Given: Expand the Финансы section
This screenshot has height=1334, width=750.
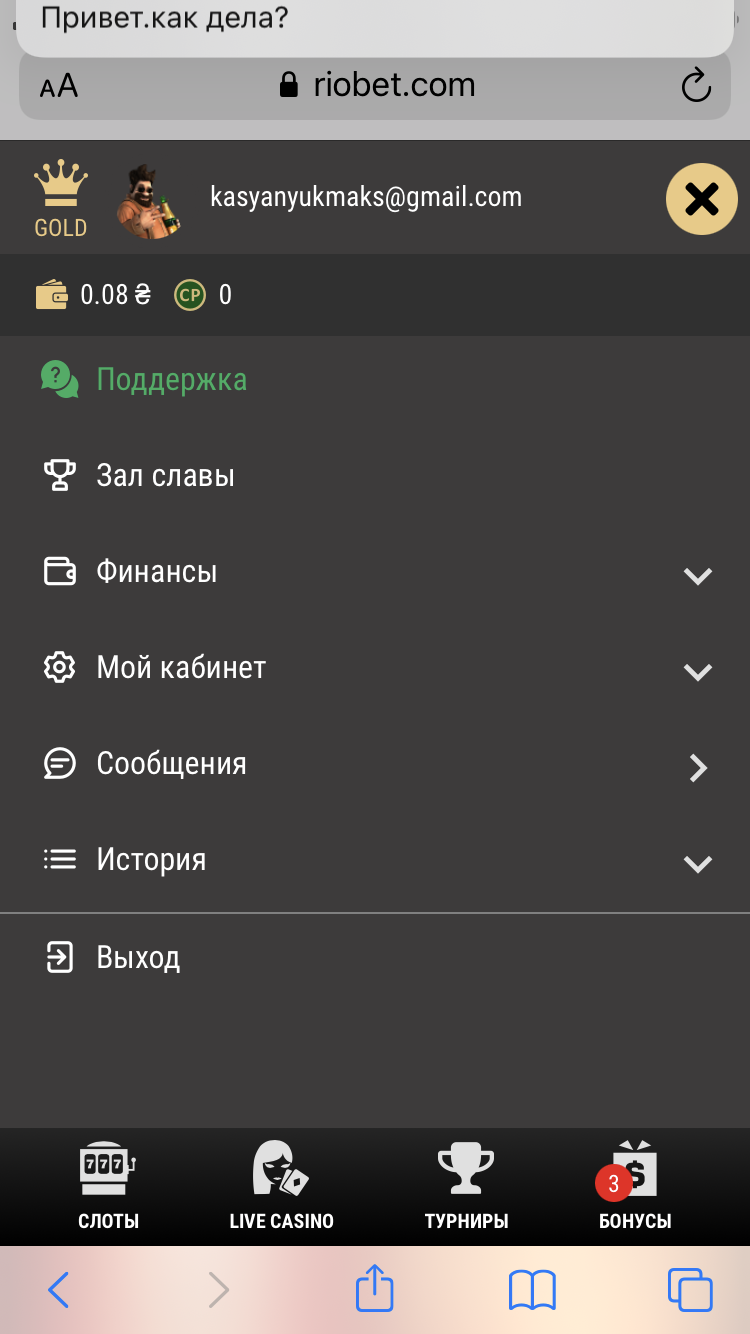Looking at the screenshot, I should (375, 572).
